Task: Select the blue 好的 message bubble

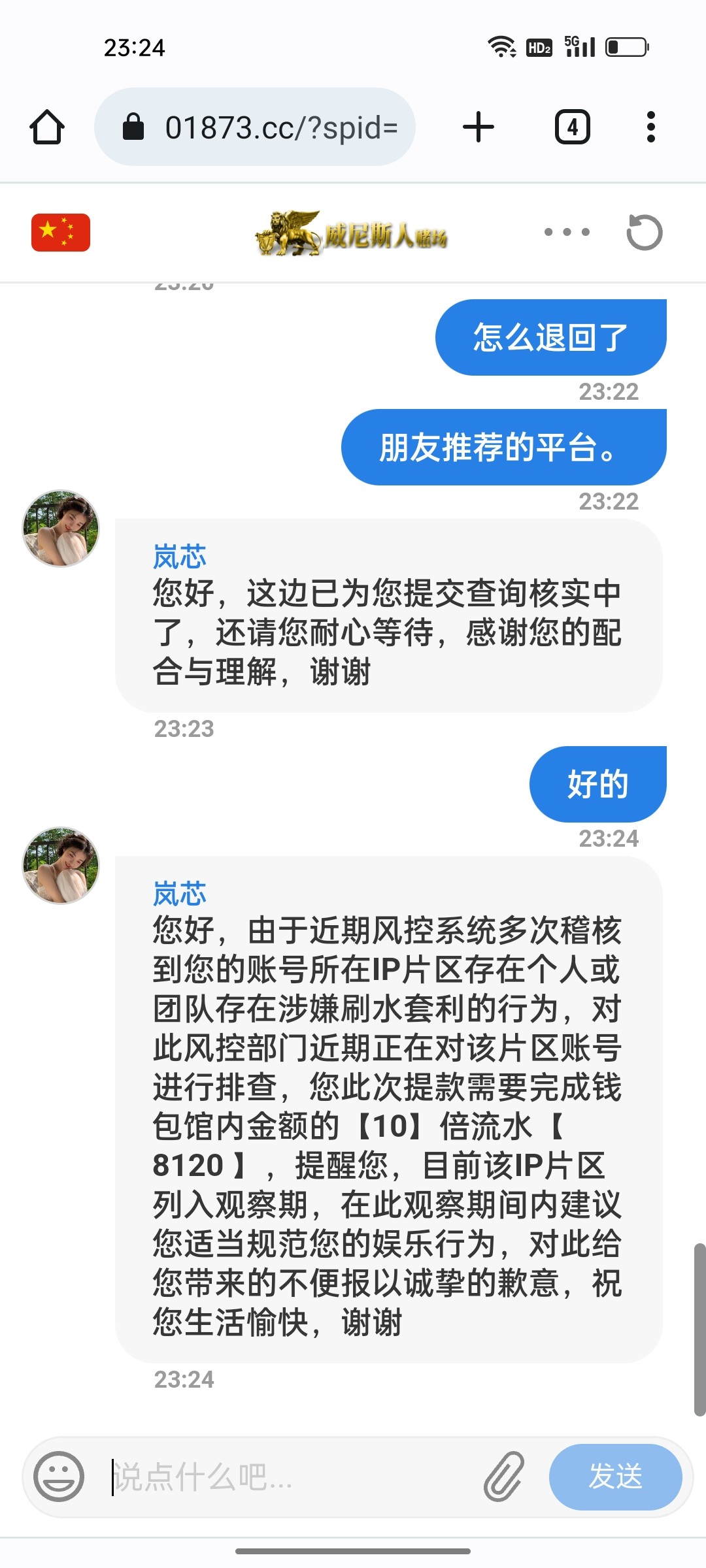Action: coord(597,784)
